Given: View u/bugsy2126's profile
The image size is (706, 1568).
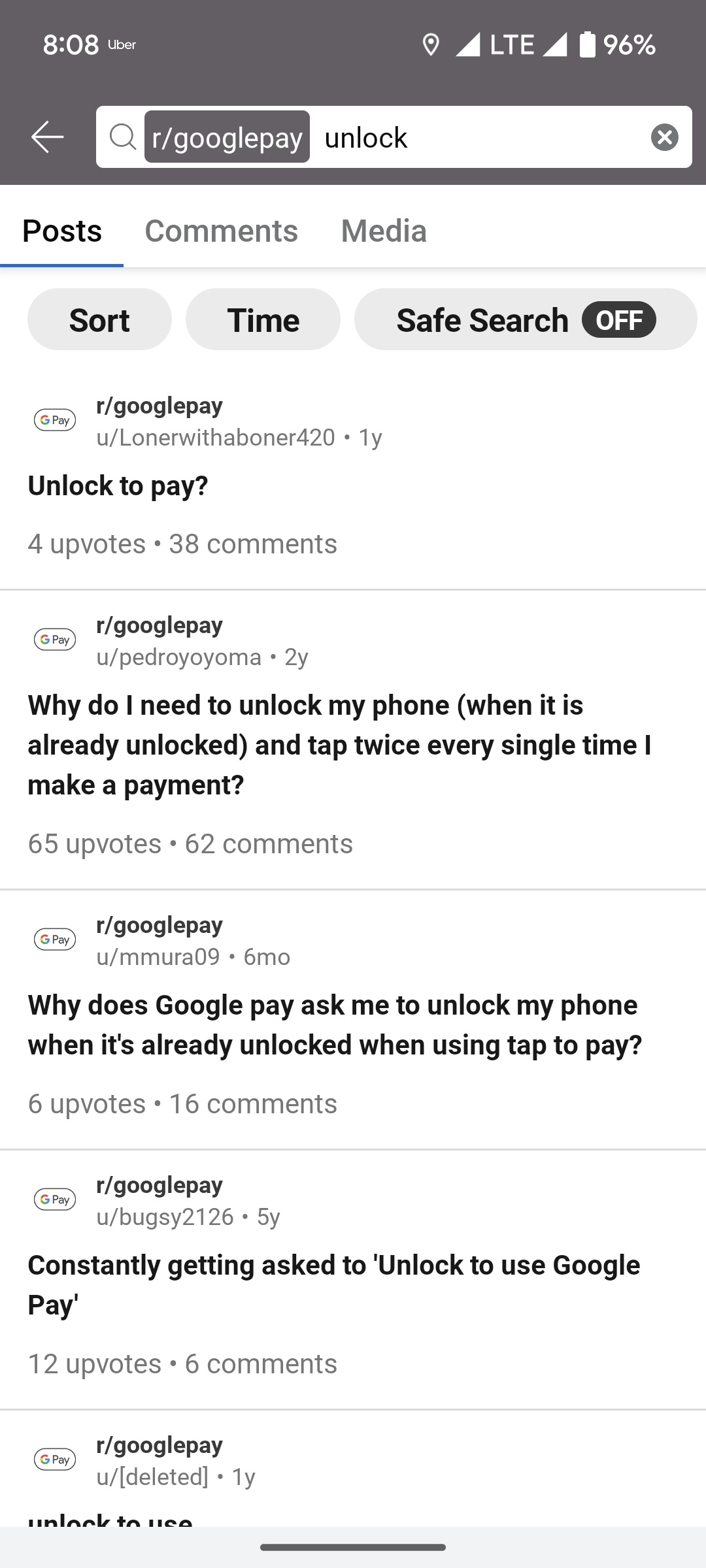Looking at the screenshot, I should coord(165,1217).
